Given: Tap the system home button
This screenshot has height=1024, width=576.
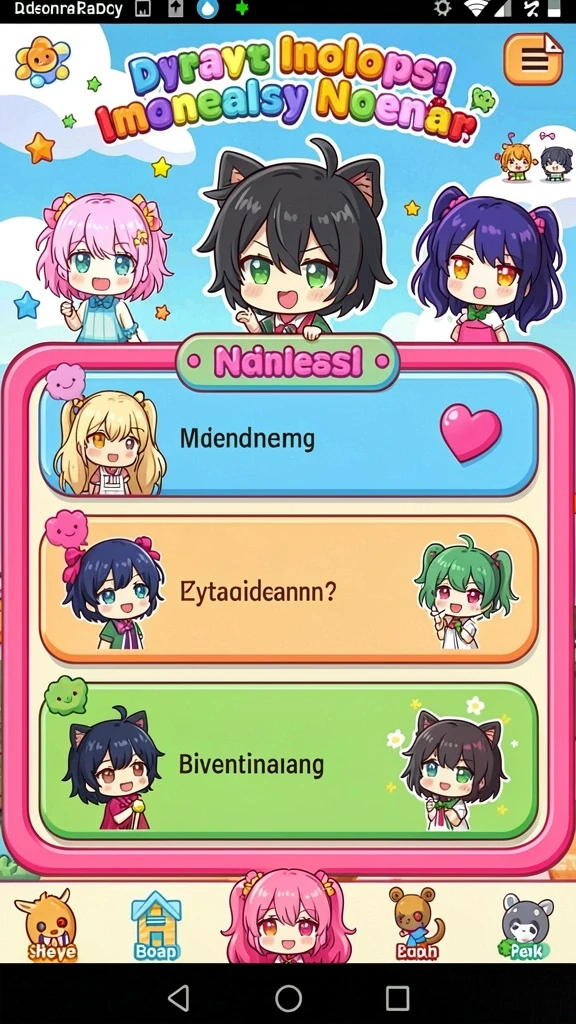Looking at the screenshot, I should click(288, 998).
